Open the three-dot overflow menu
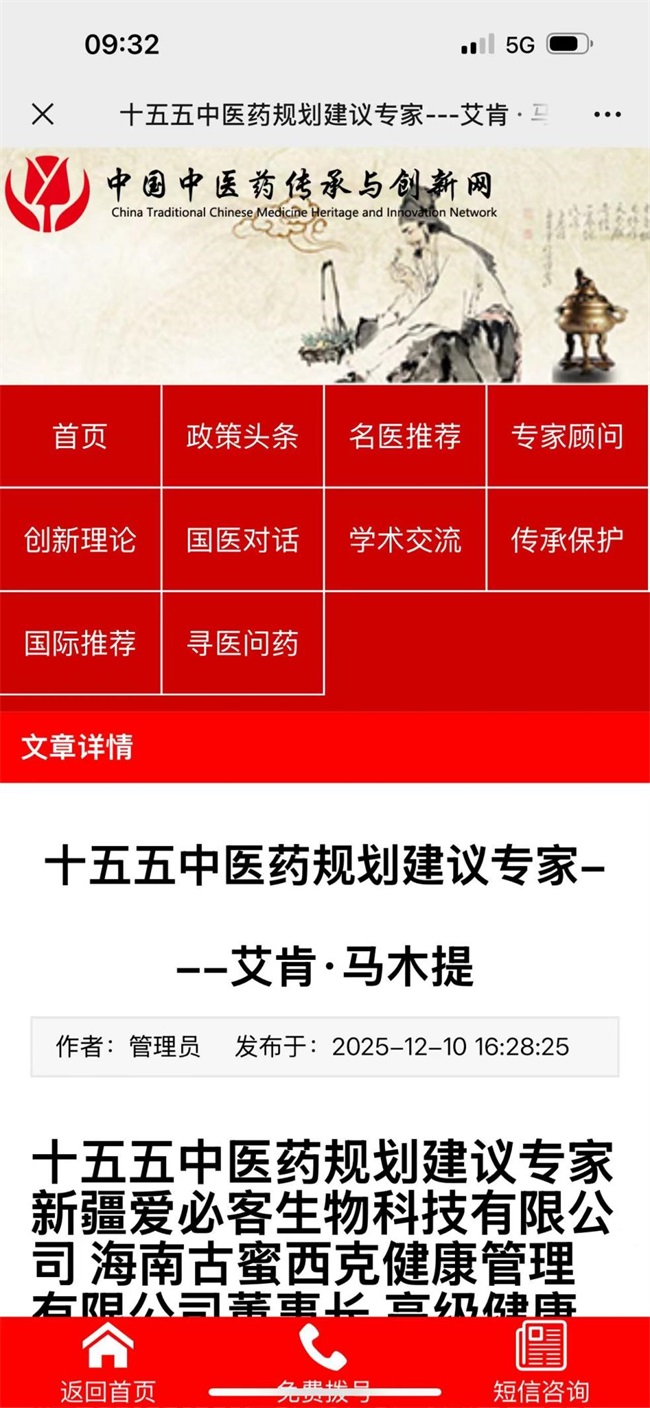Viewport: 650px width, 1408px height. 607,114
